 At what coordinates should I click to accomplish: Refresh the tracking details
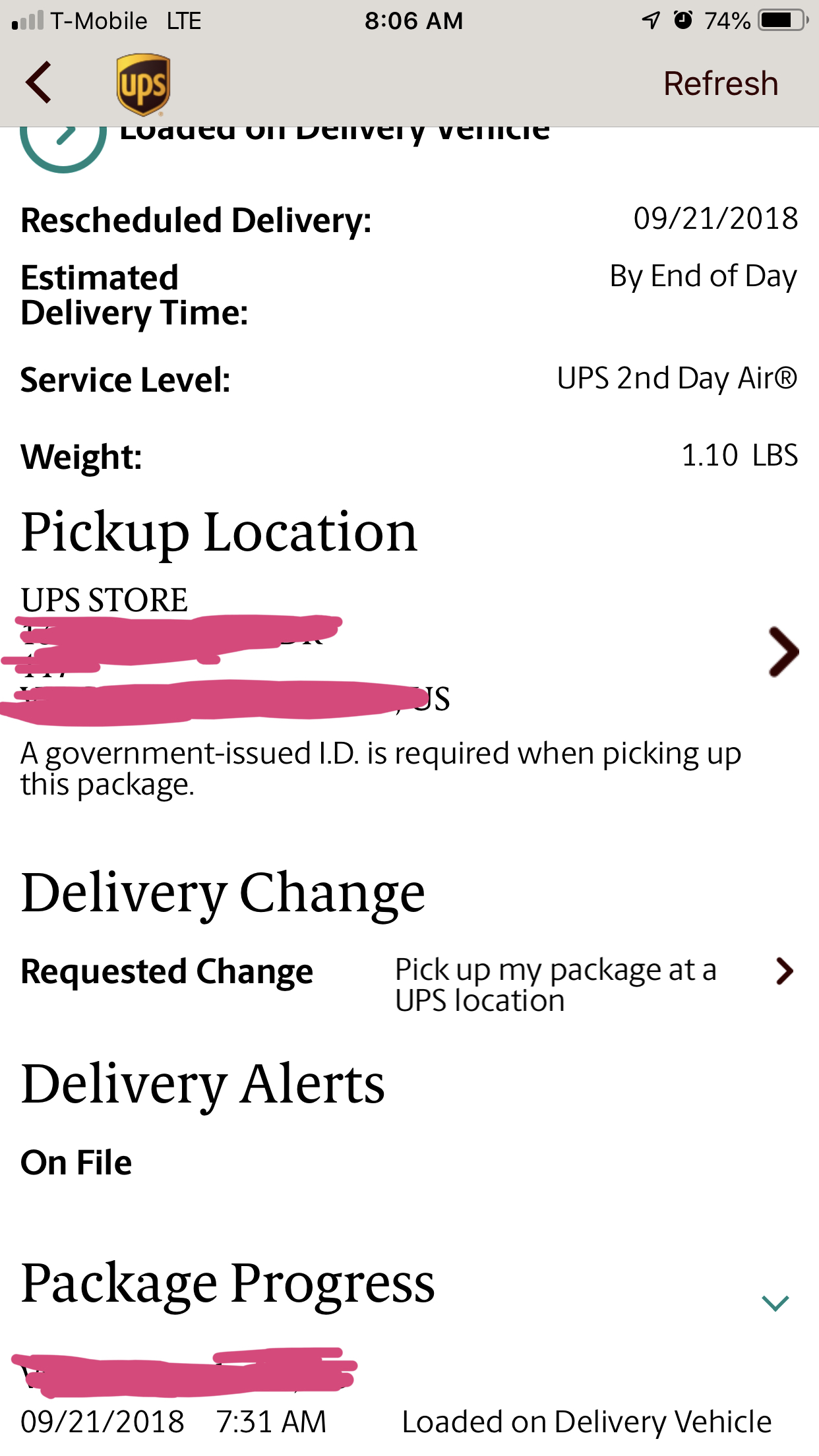click(x=720, y=84)
